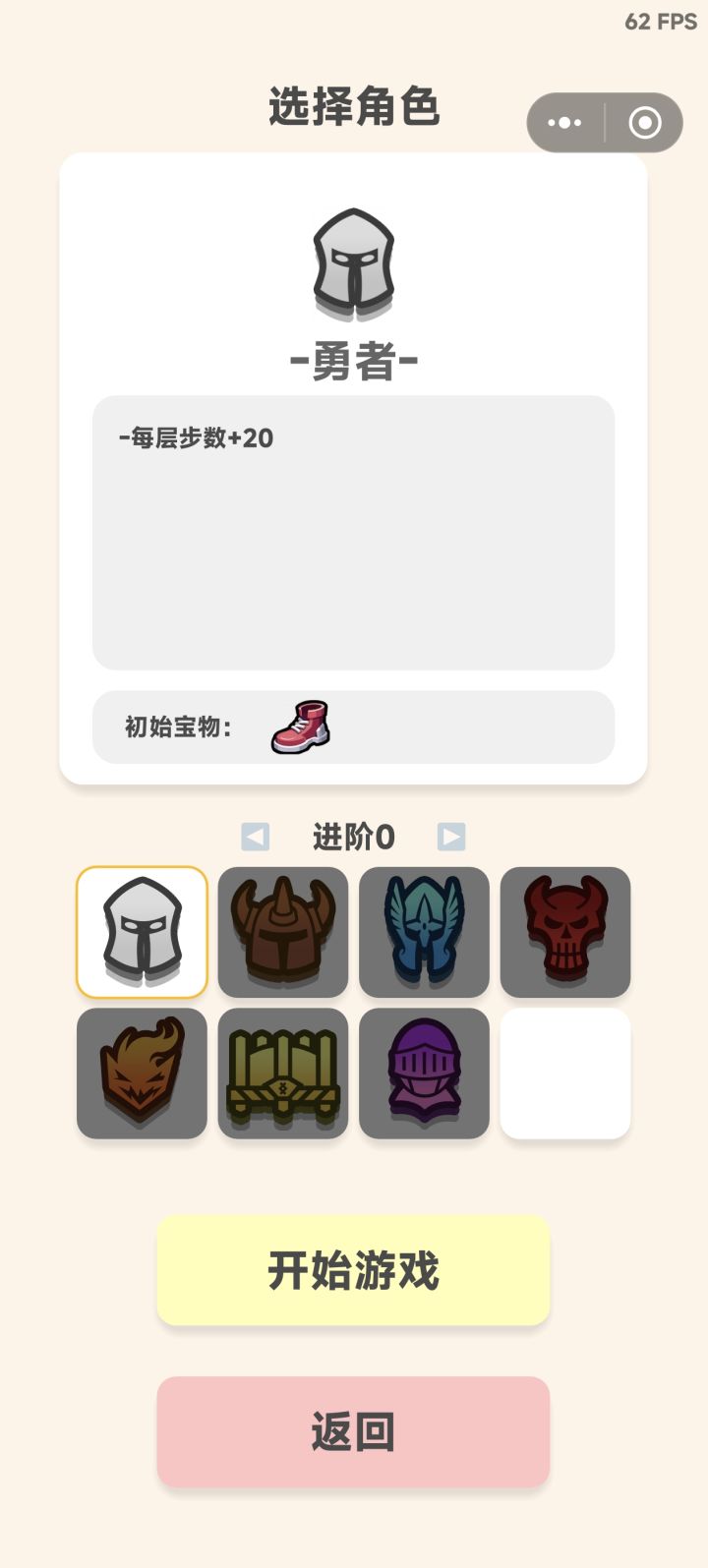Viewport: 708px width, 1568px height.
Task: Select the treasure chest character
Action: [x=282, y=1072]
